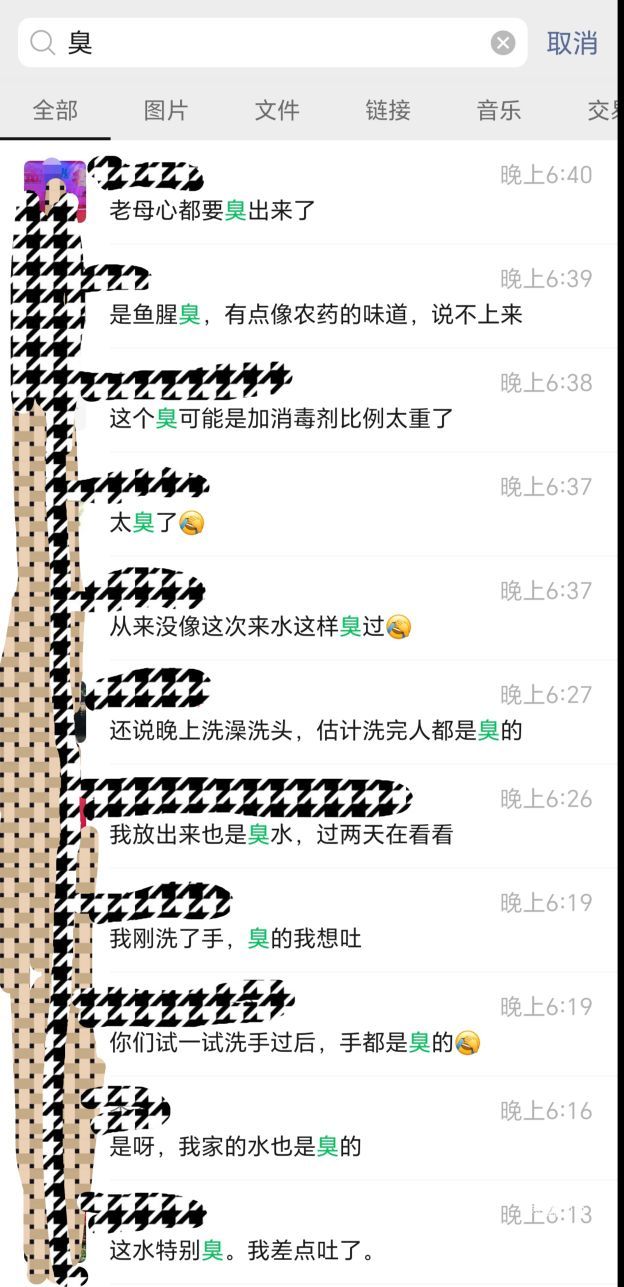
Task: Switch to the 图片 tab
Action: (166, 110)
